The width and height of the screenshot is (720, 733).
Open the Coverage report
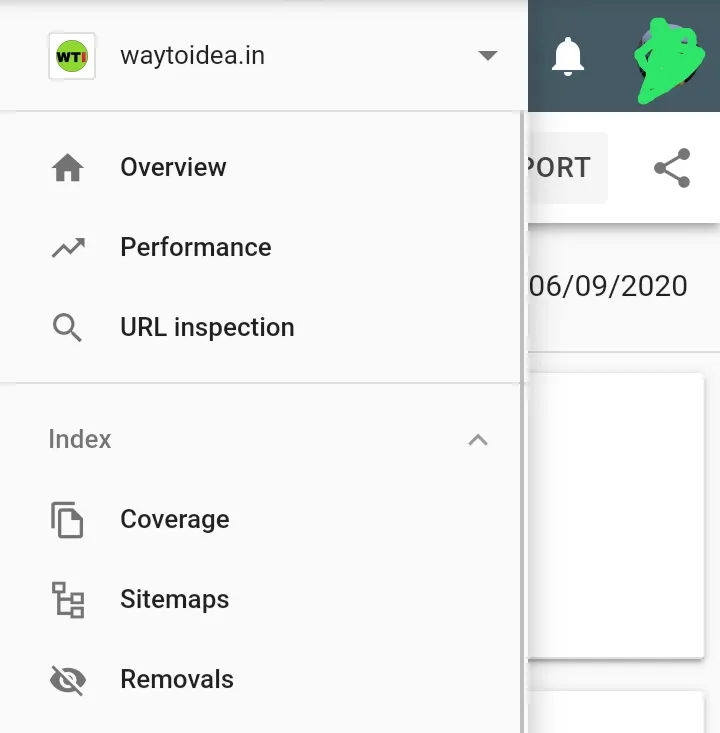[174, 519]
